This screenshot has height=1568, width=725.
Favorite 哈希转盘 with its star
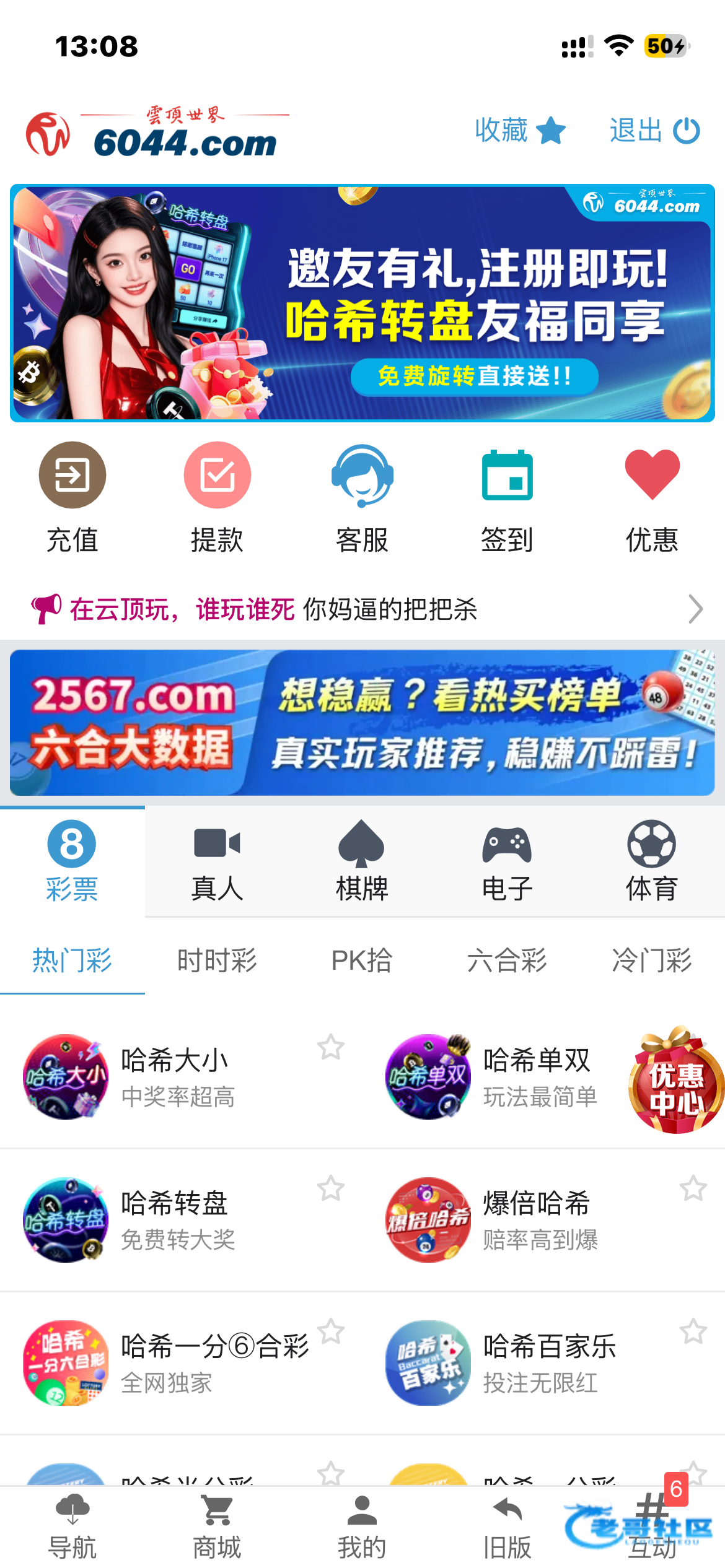pyautogui.click(x=330, y=1188)
